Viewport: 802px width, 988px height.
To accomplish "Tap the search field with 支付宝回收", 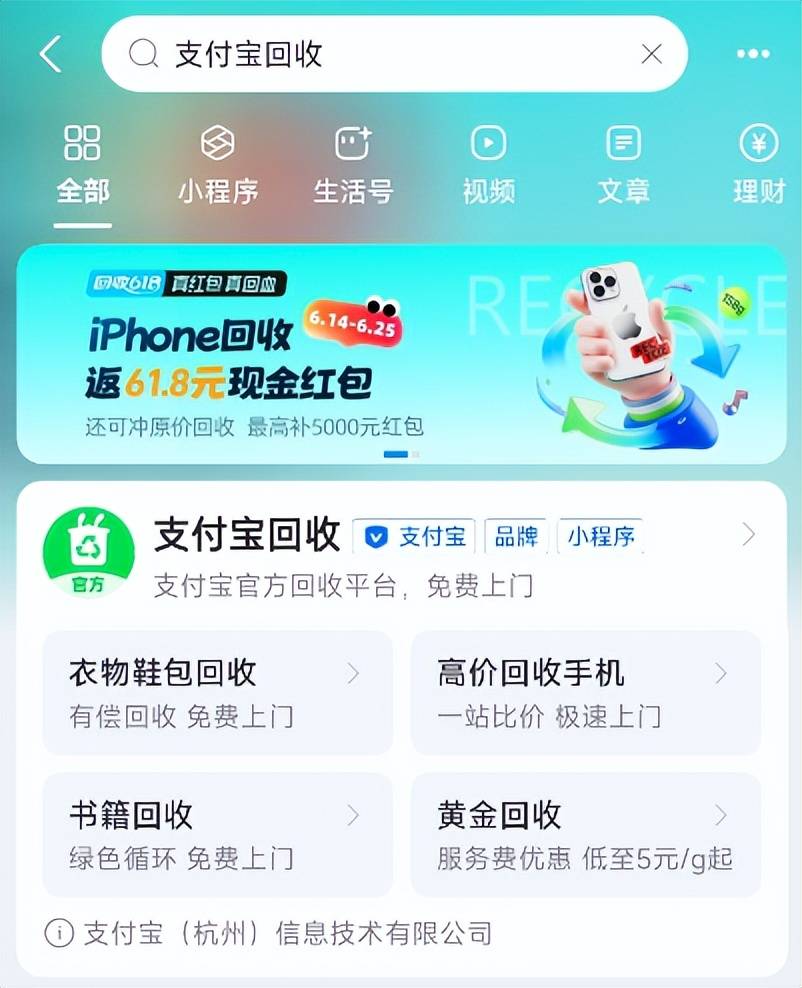I will click(x=380, y=54).
